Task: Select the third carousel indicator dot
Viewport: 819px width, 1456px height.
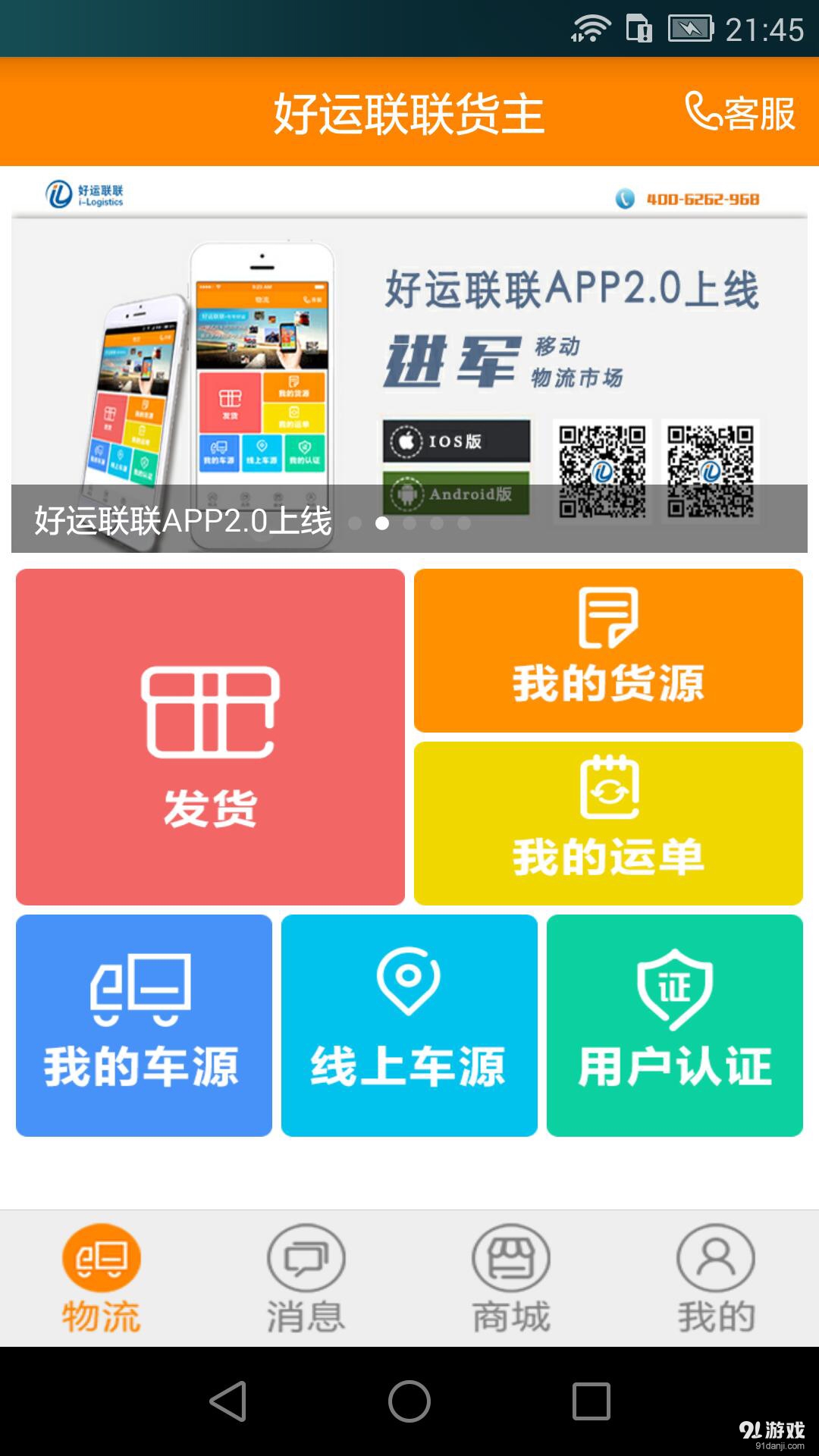Action: tap(409, 522)
